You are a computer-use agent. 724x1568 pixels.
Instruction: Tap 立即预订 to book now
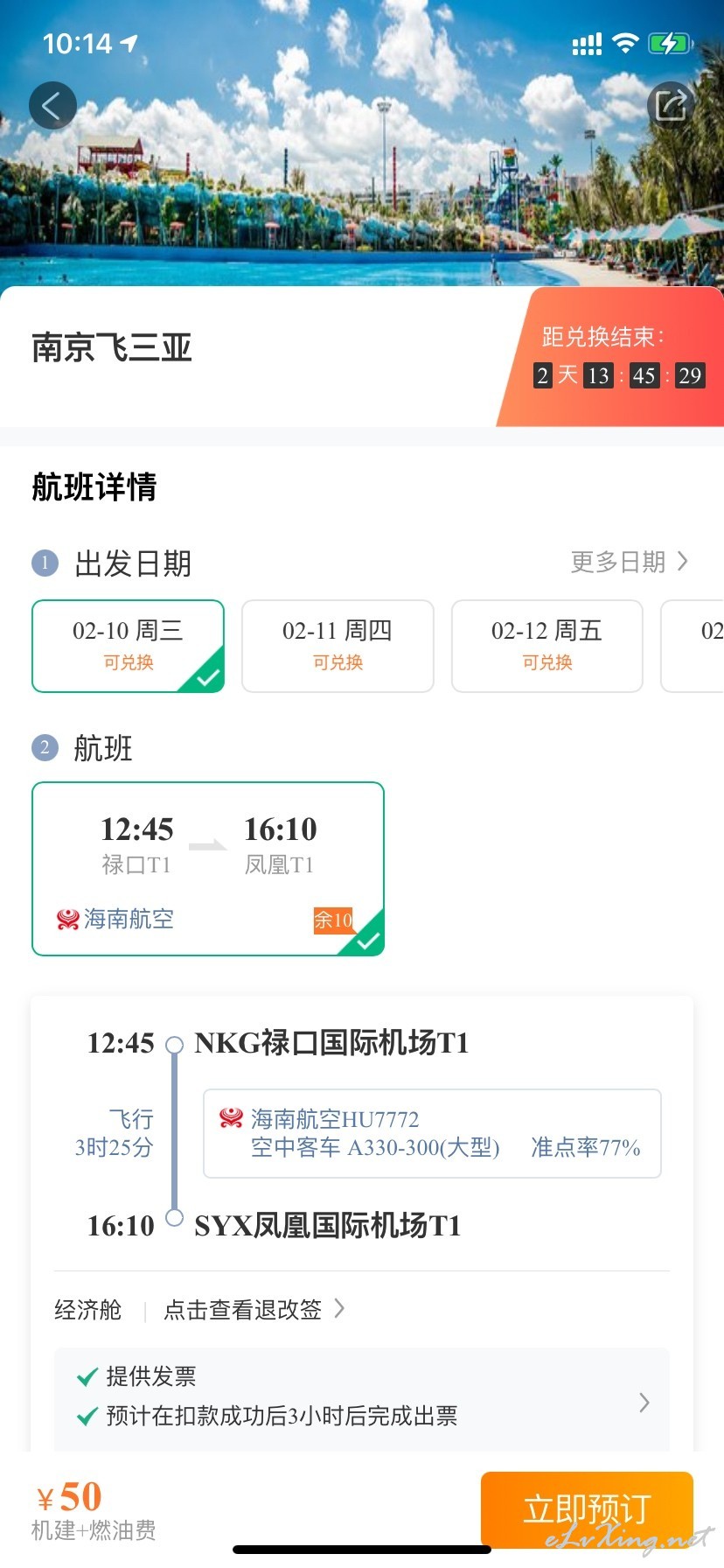[586, 1508]
